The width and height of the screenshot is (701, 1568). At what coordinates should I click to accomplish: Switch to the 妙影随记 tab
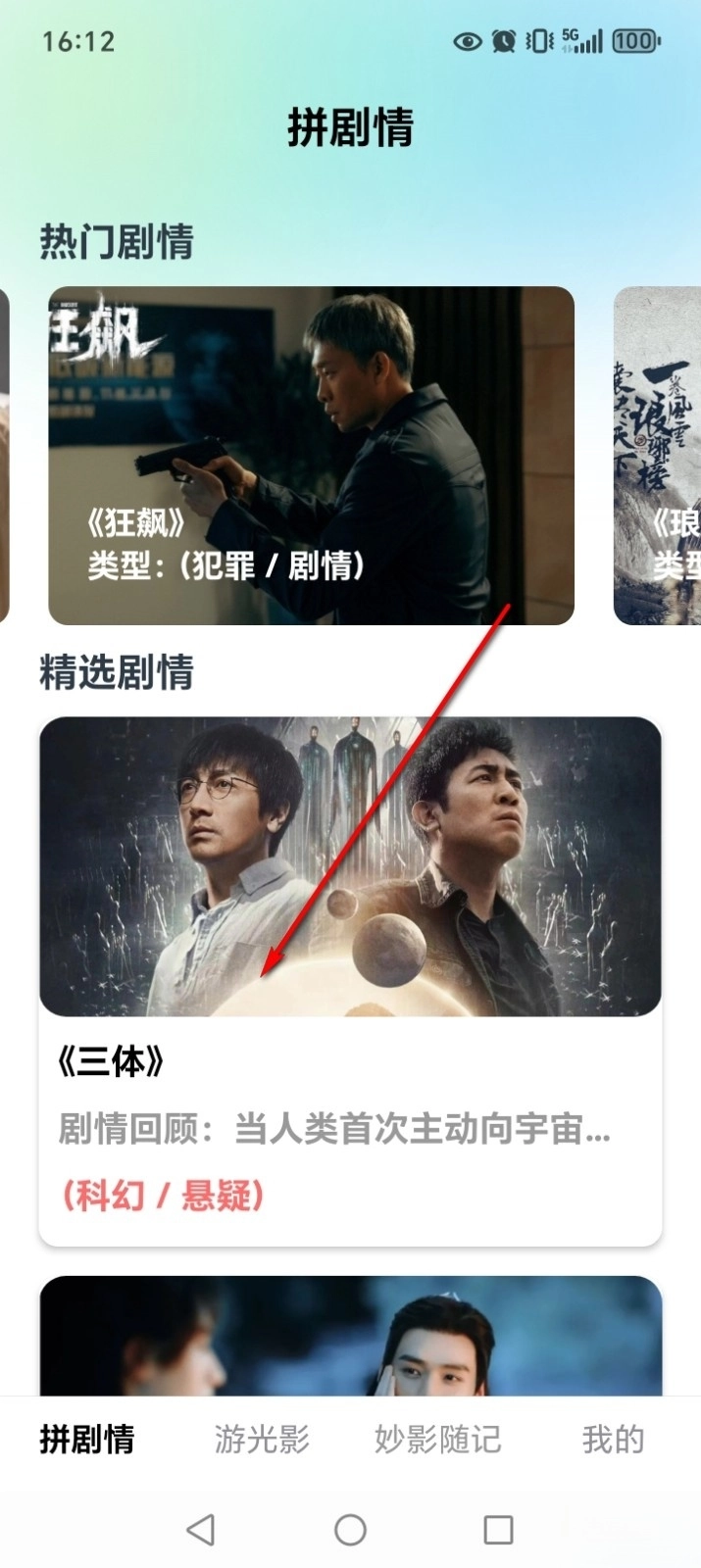(437, 1439)
